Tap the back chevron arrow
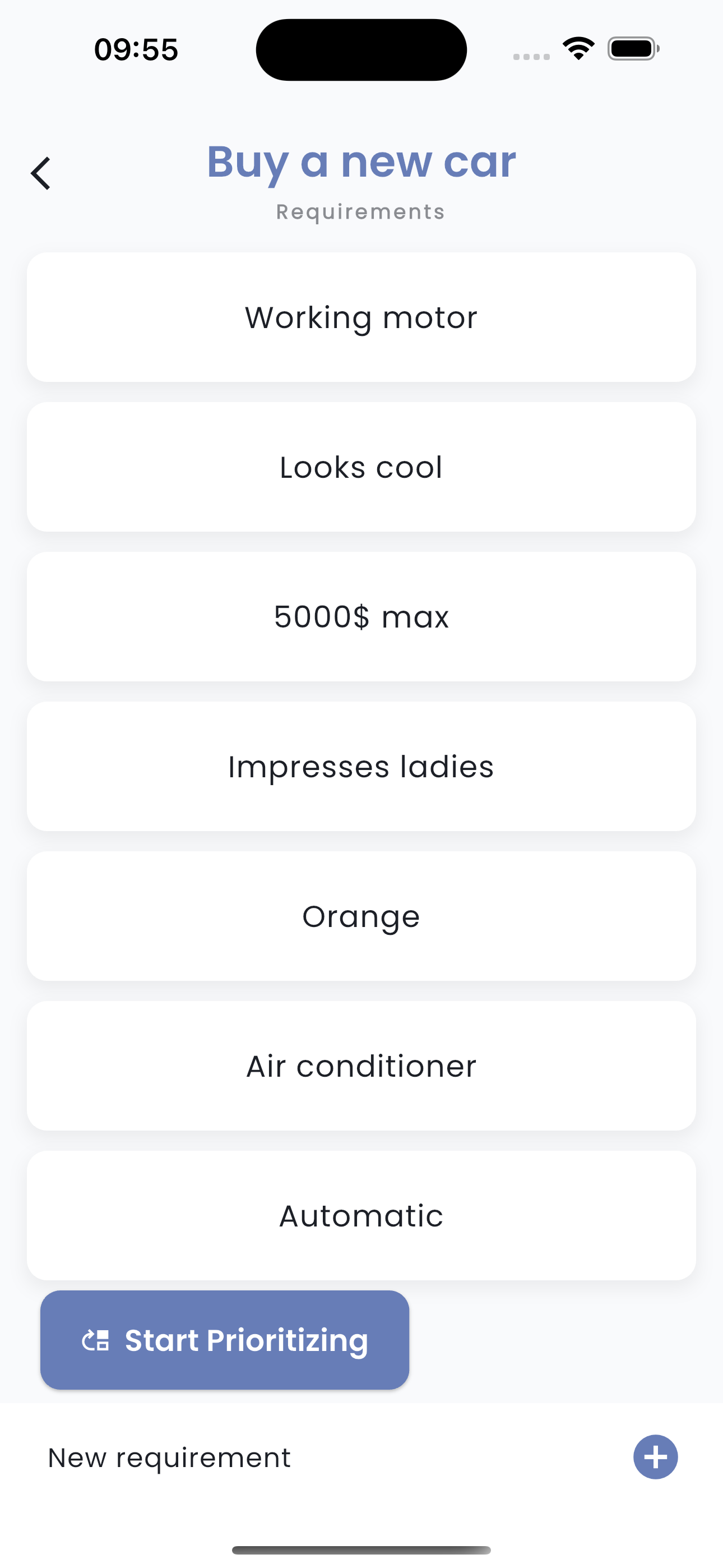This screenshot has height=1568, width=723. (x=41, y=173)
